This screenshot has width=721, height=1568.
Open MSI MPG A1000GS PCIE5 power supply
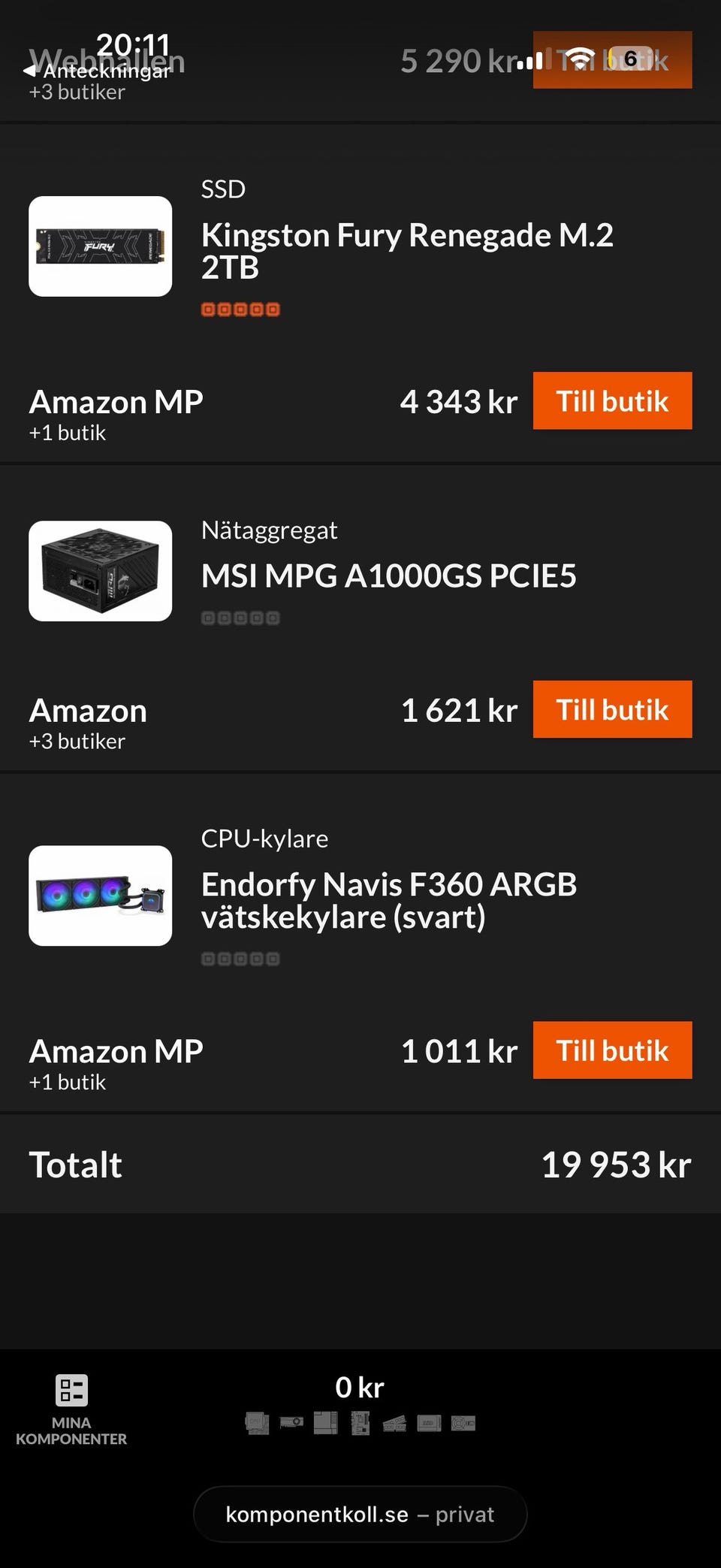click(388, 576)
